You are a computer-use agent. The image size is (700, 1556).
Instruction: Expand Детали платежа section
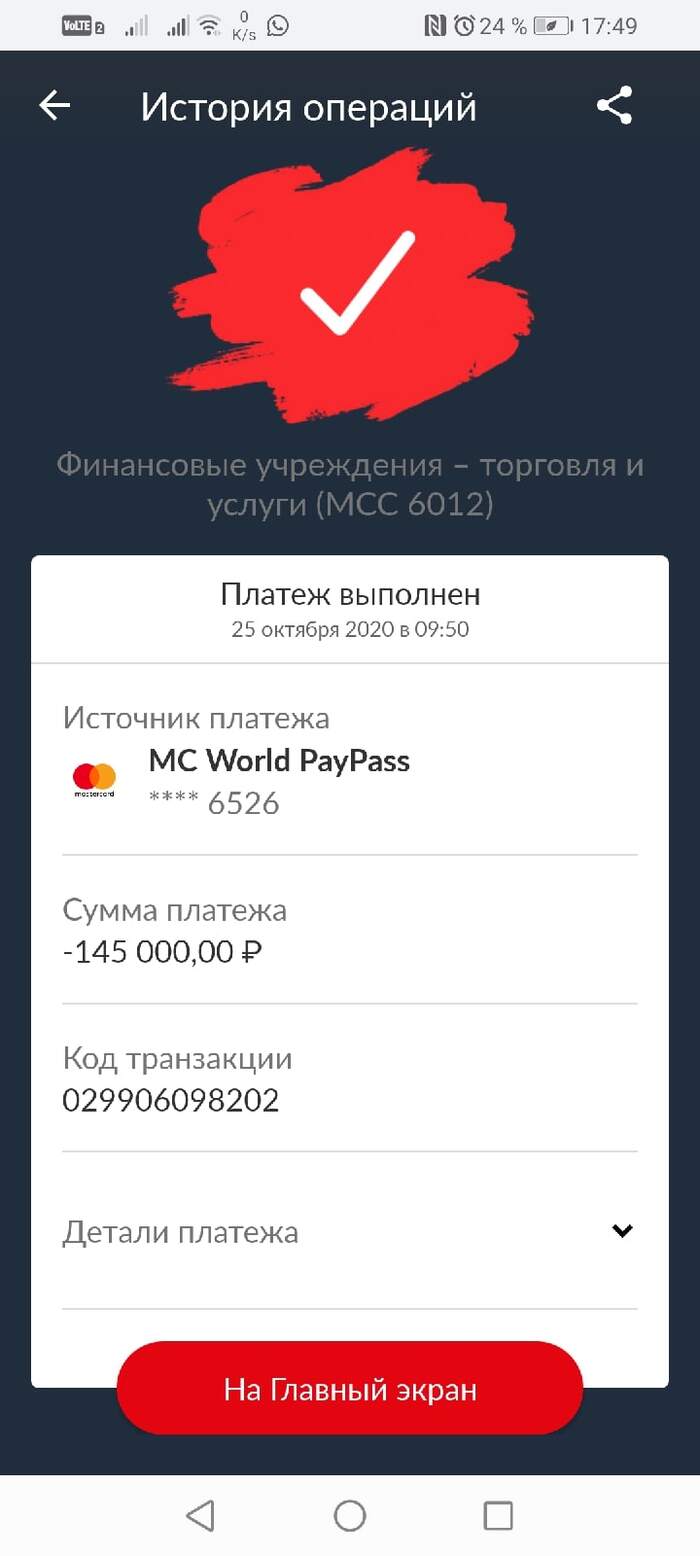coord(622,1231)
